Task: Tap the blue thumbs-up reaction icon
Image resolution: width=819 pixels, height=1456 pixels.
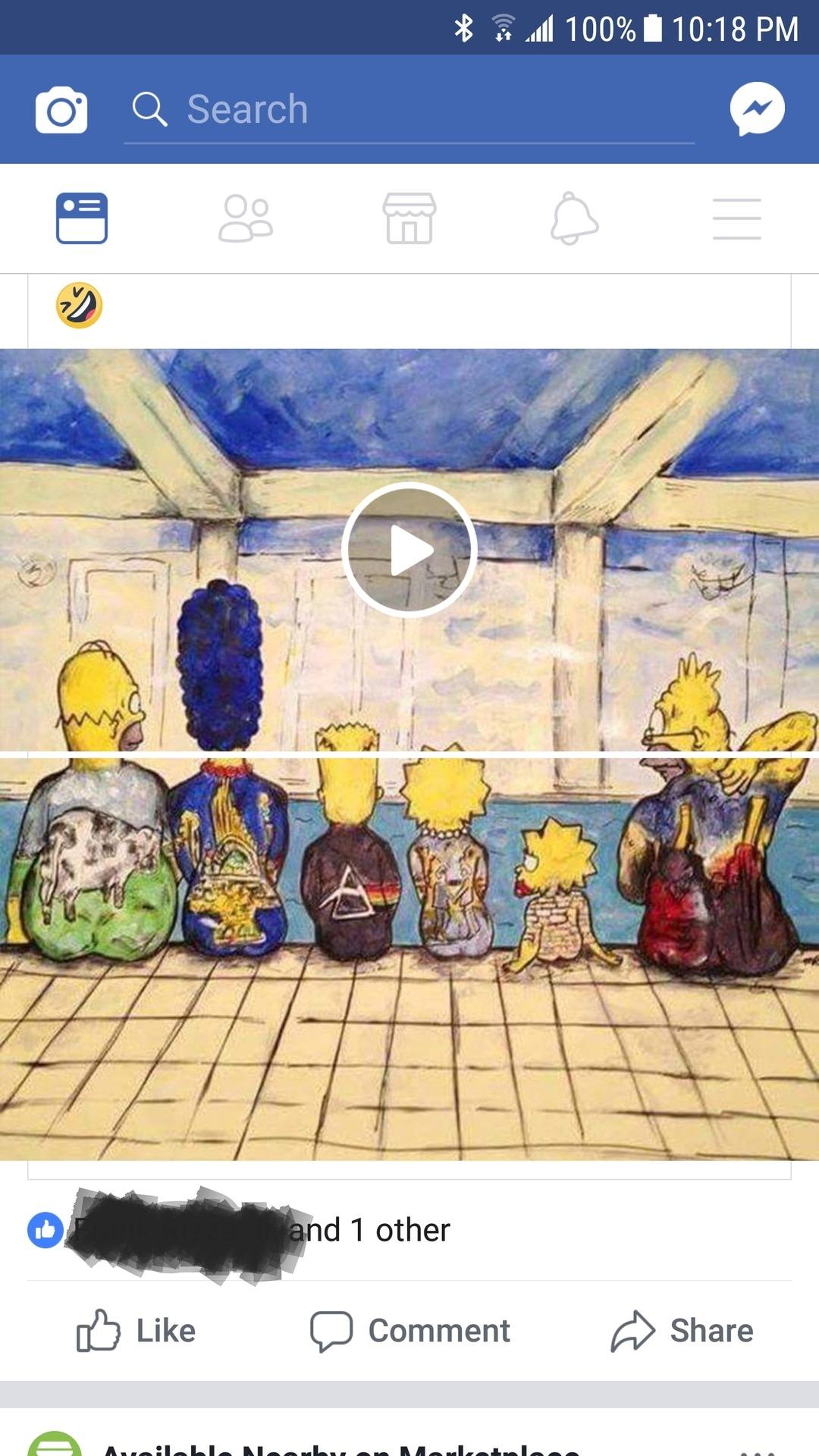Action: (43, 1228)
